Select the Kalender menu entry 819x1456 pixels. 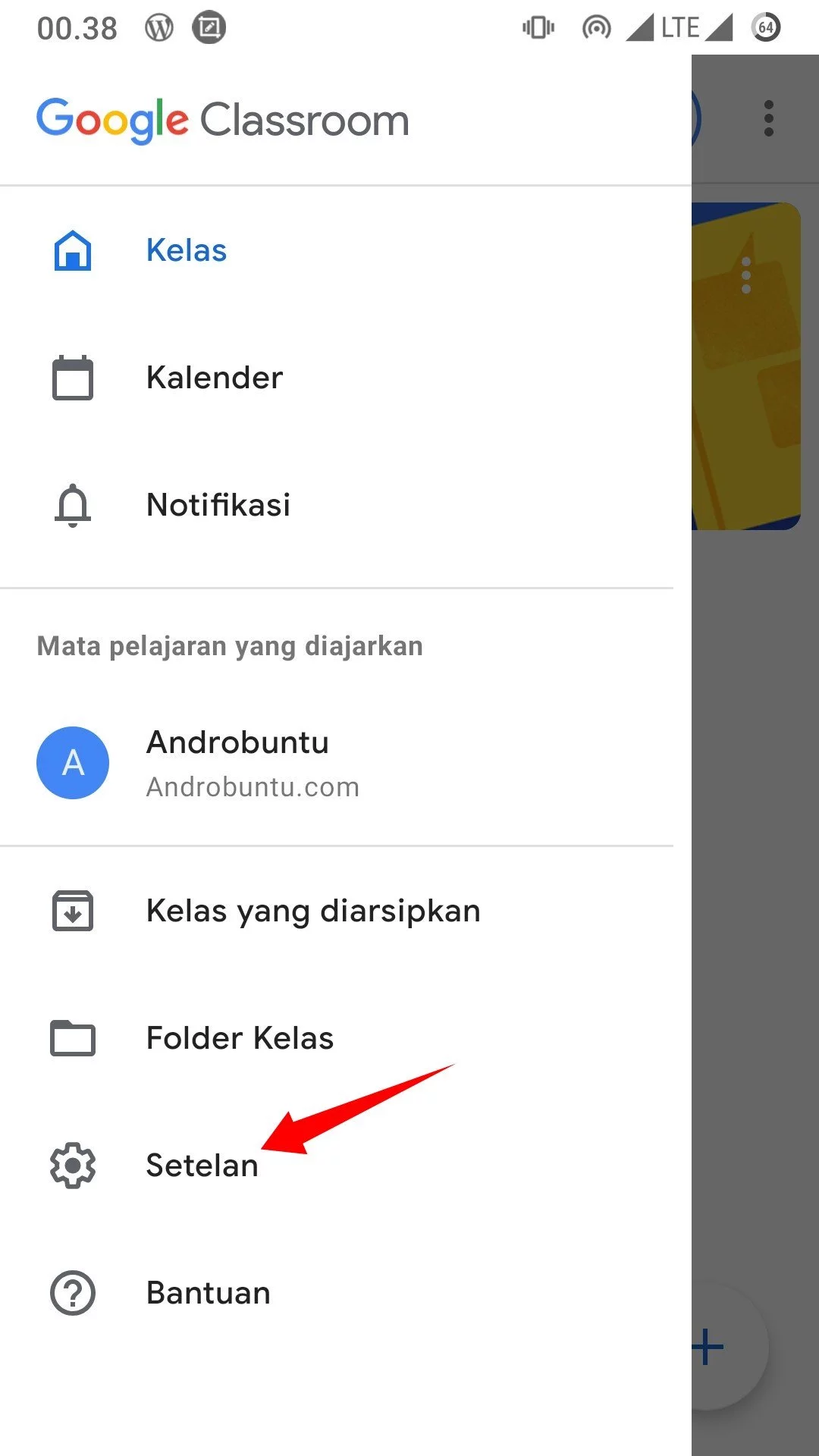coord(214,378)
